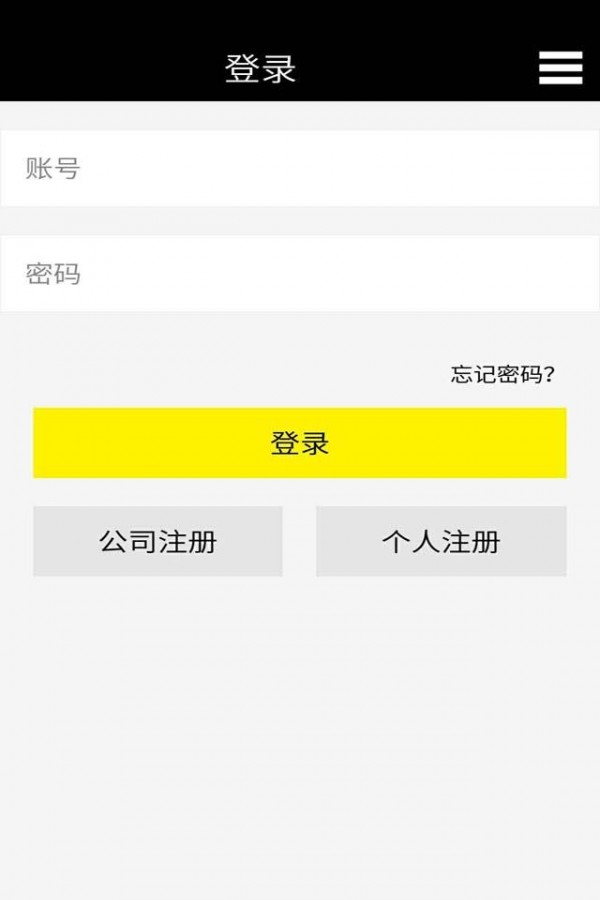Focus the 账号 account field
600x900 pixels.
tap(300, 168)
